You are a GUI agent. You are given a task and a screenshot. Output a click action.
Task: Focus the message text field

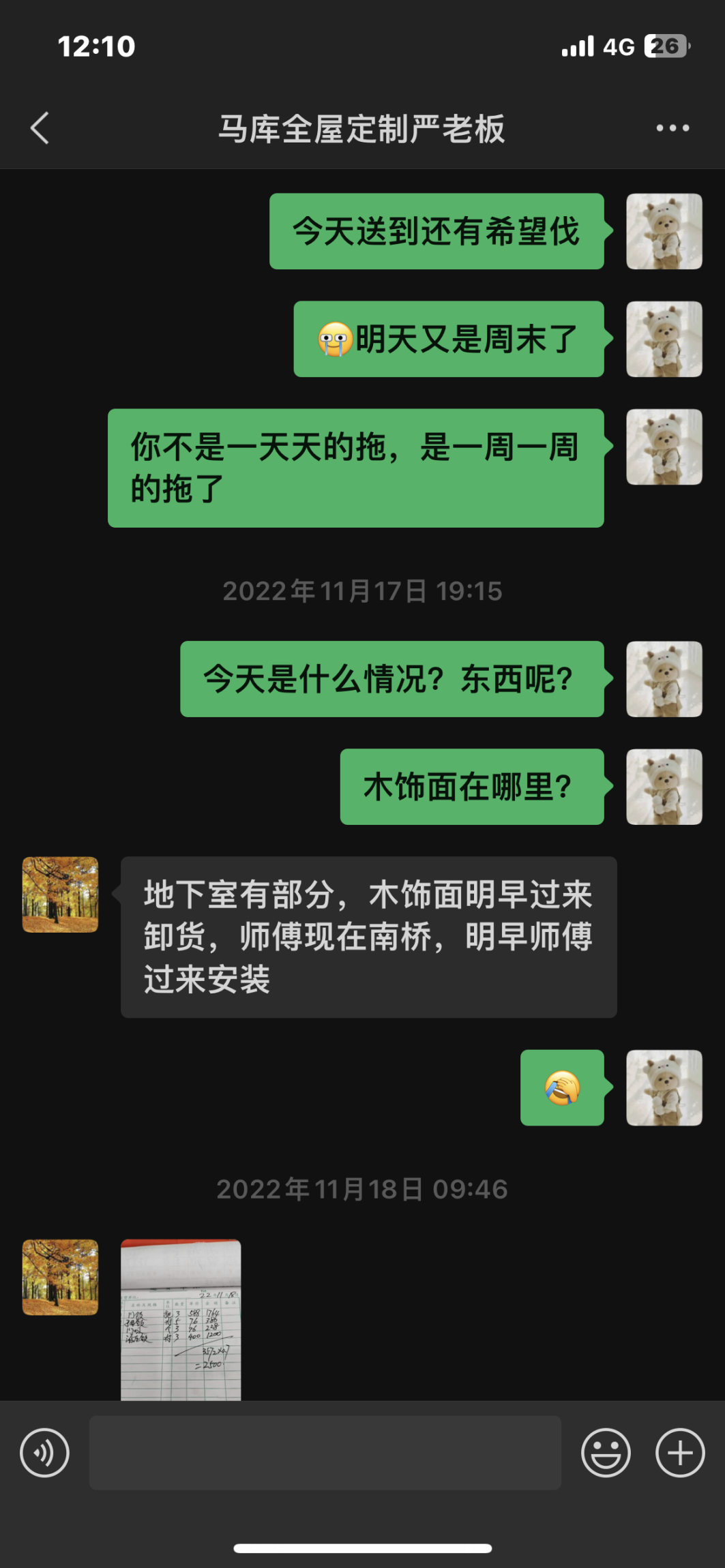pyautogui.click(x=325, y=1453)
